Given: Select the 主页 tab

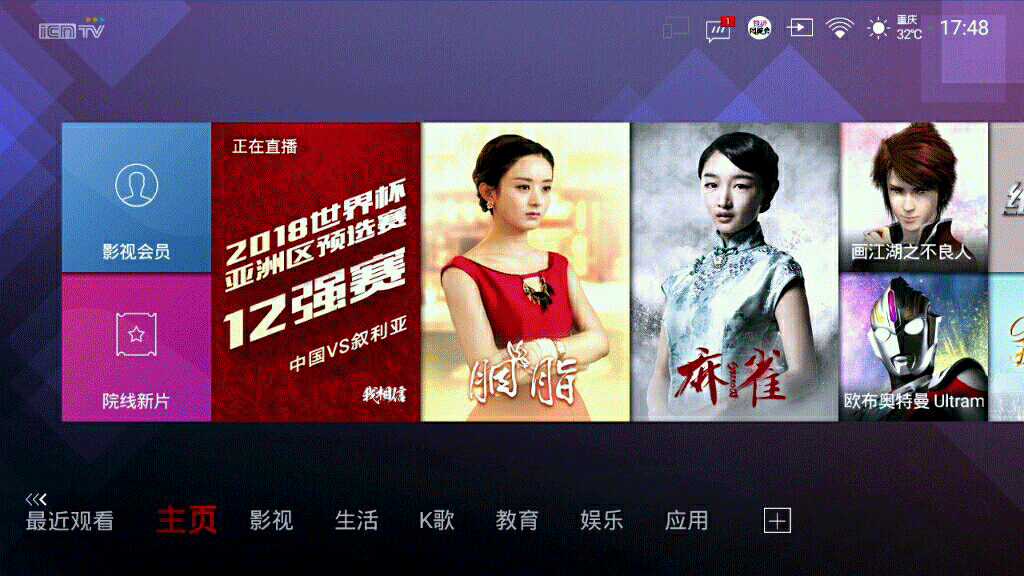Looking at the screenshot, I should point(187,520).
